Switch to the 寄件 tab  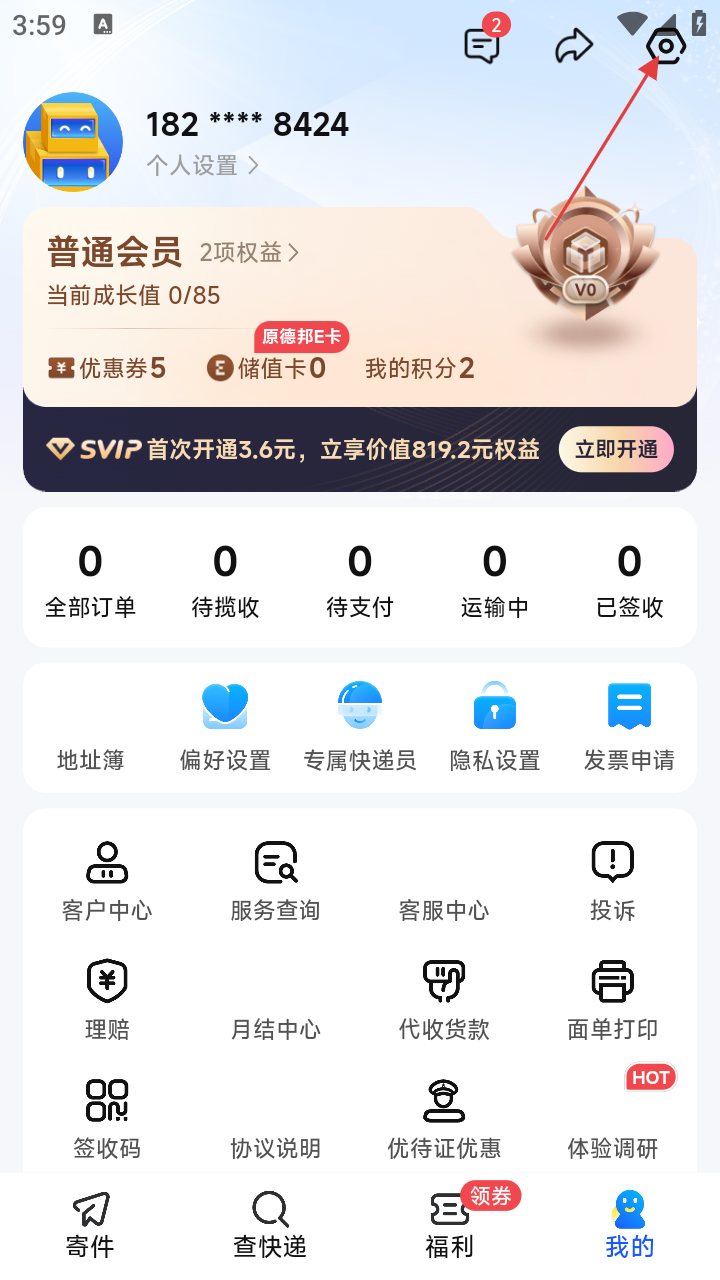click(x=90, y=1225)
